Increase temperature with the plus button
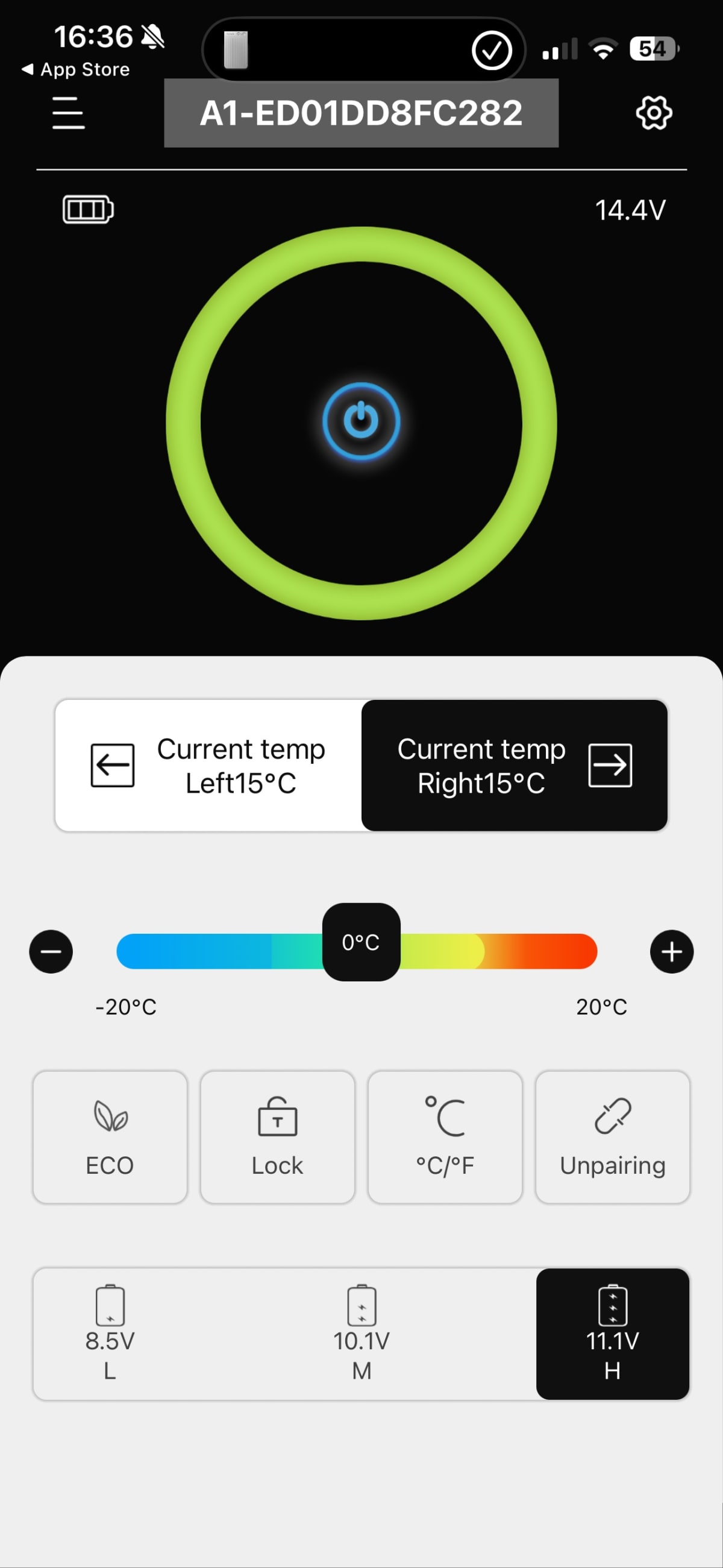Image resolution: width=723 pixels, height=1568 pixels. tap(671, 951)
